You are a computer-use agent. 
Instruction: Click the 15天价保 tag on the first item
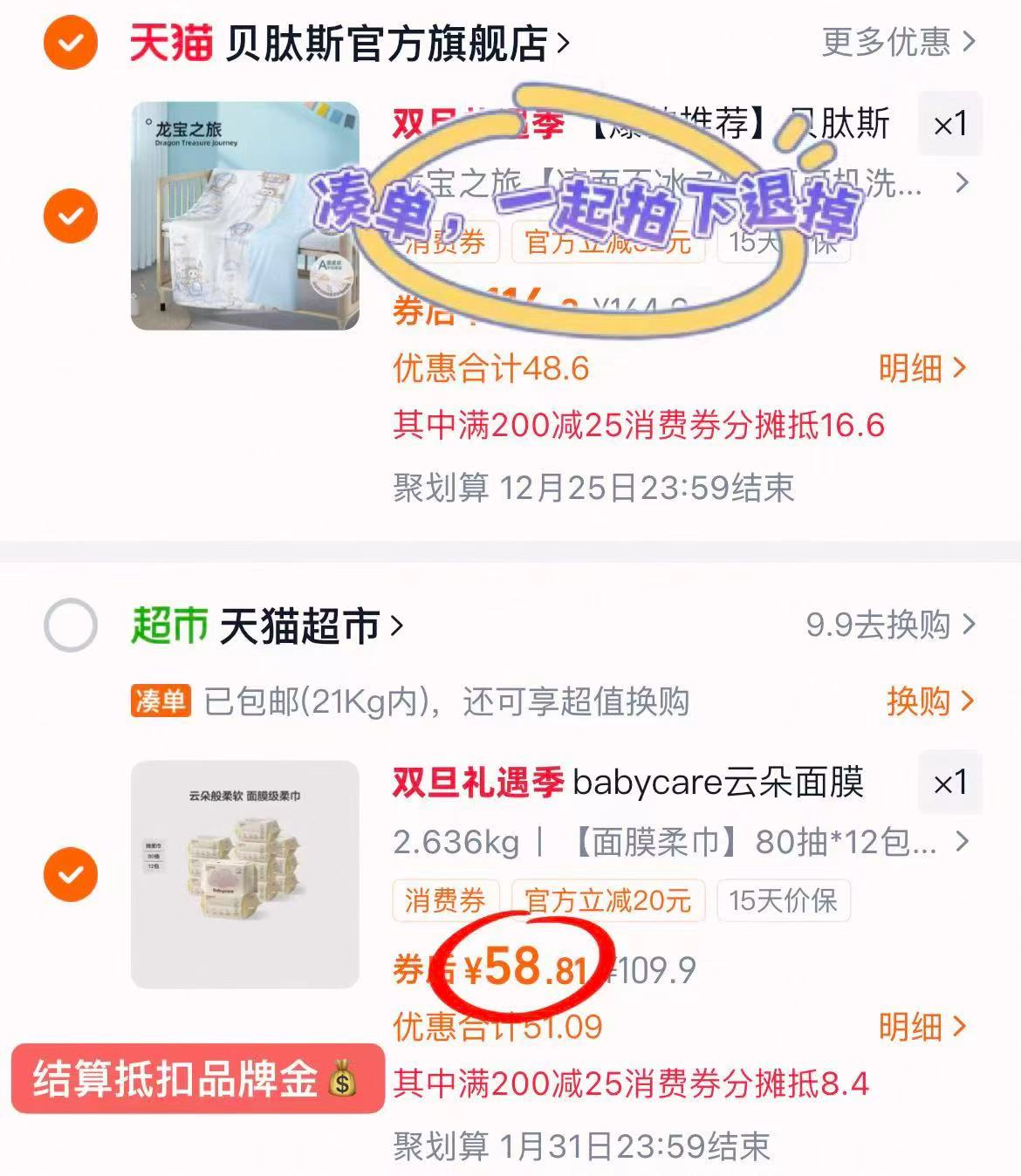click(x=782, y=244)
